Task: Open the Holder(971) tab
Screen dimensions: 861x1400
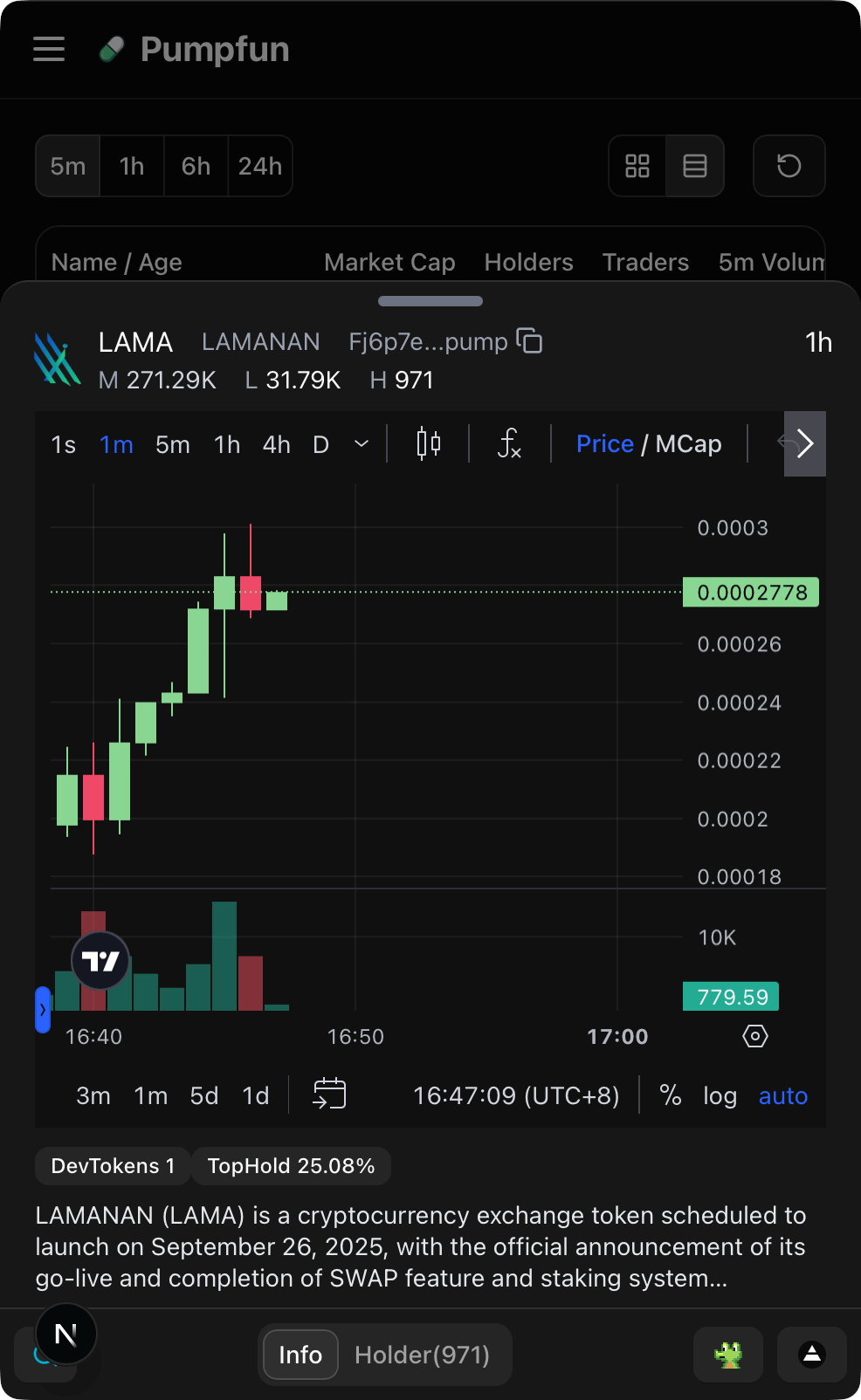Action: [423, 1355]
